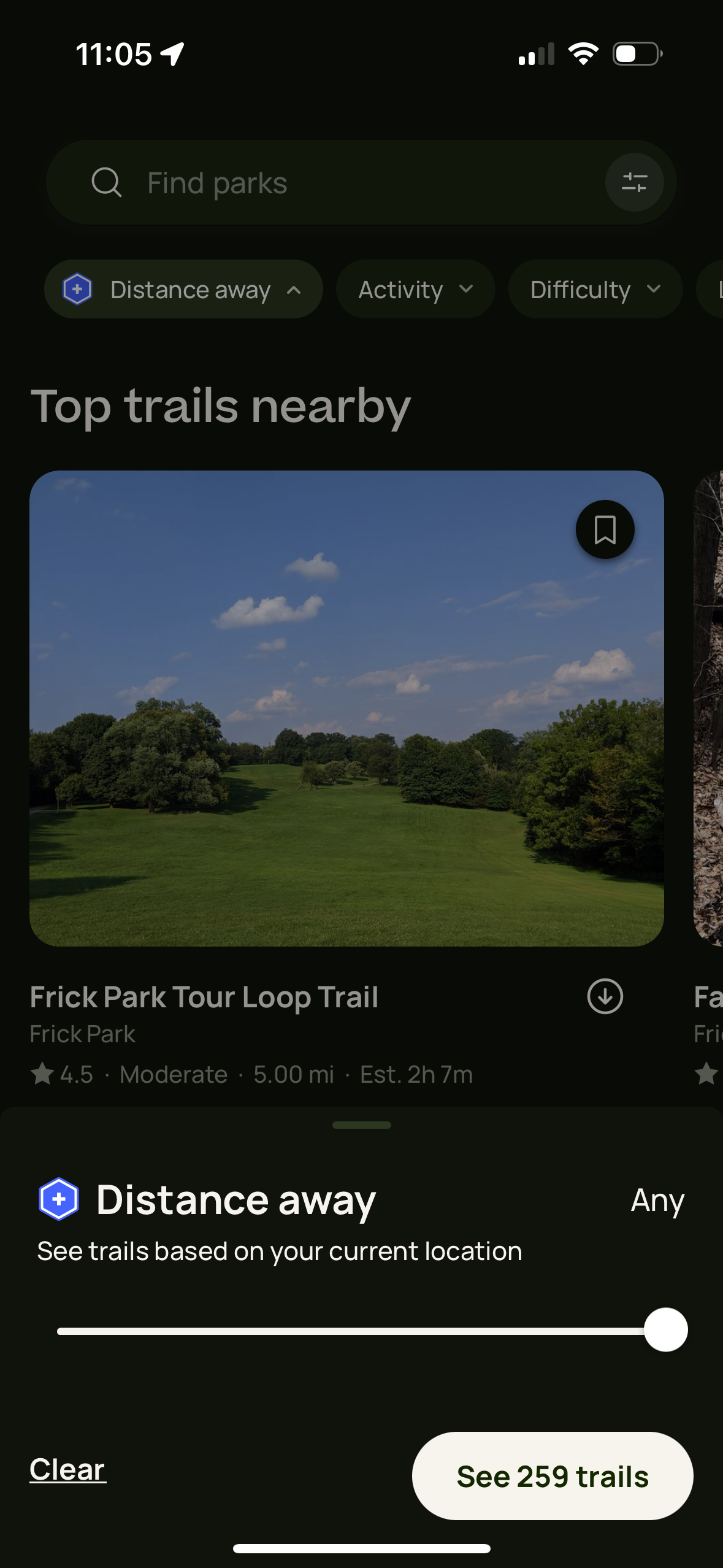
Task: Open the search filters icon
Action: coord(635,182)
